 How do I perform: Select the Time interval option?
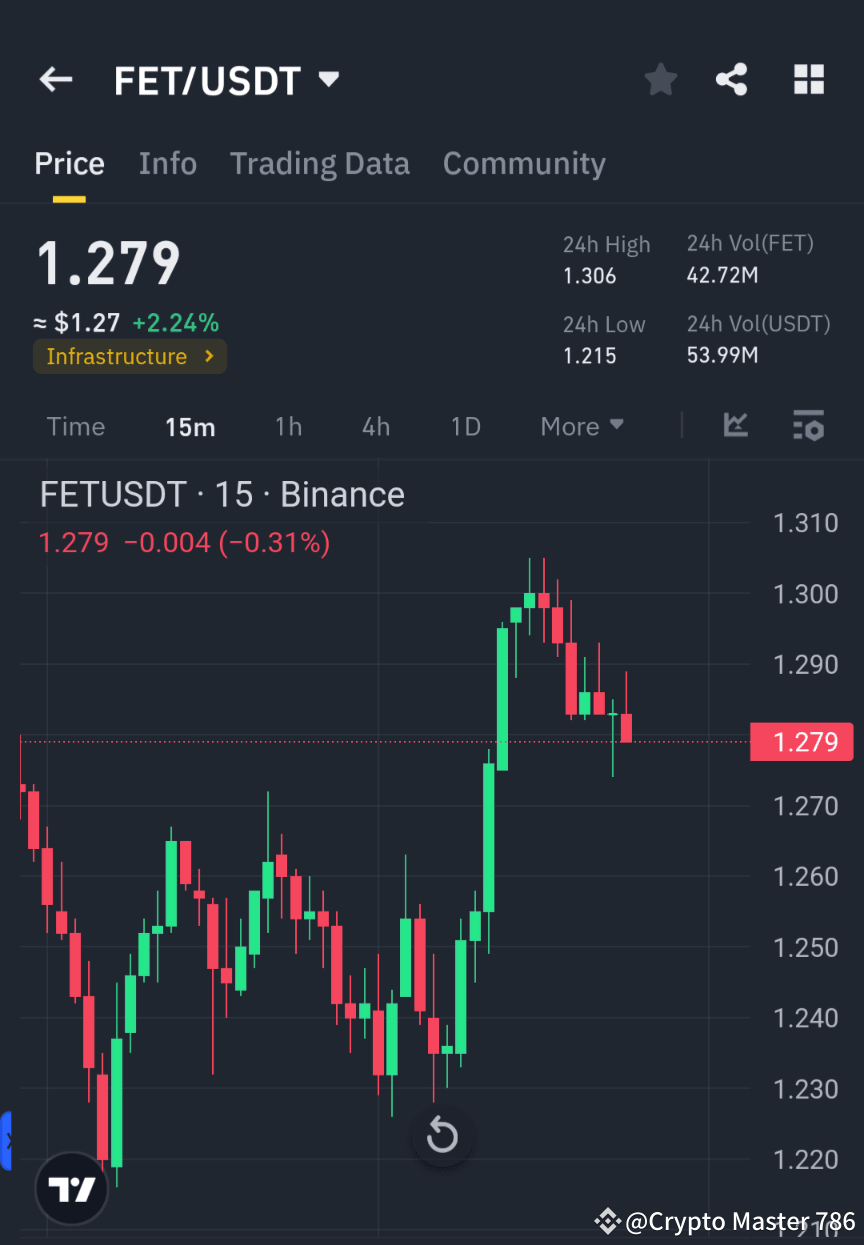76,426
